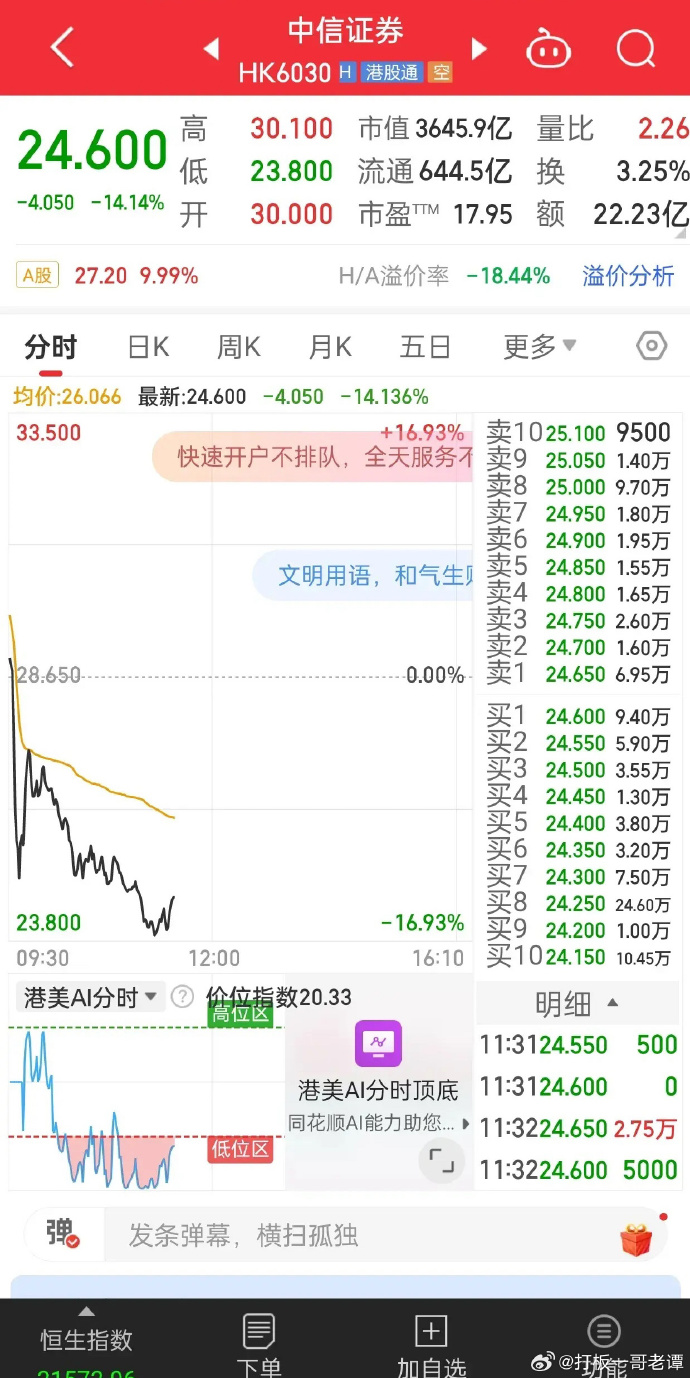Open the robot assistant icon
This screenshot has width=690, height=1378.
(x=548, y=48)
